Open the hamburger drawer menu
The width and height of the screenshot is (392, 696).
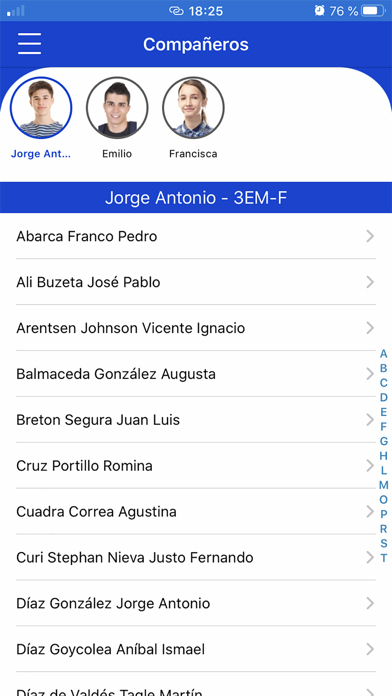click(29, 44)
